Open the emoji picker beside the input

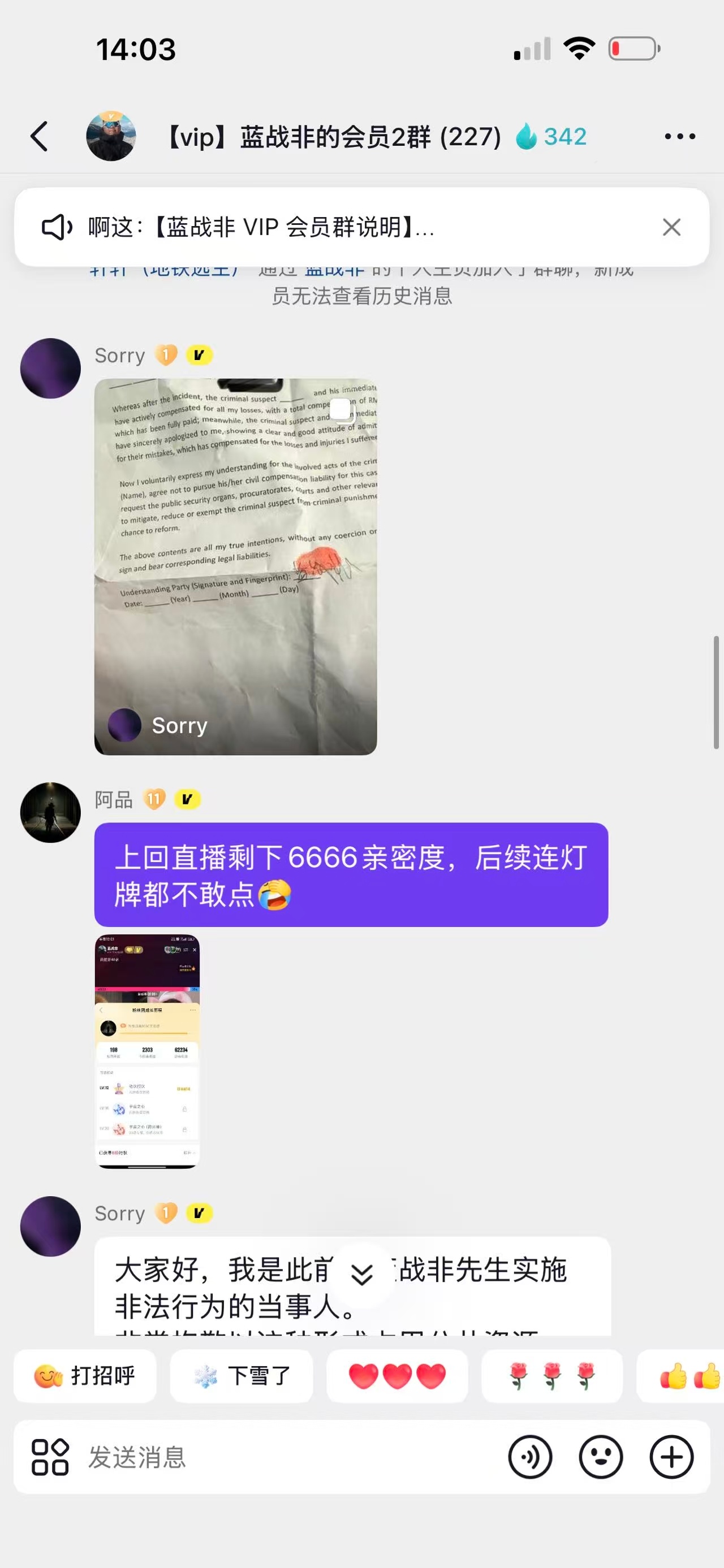600,1457
